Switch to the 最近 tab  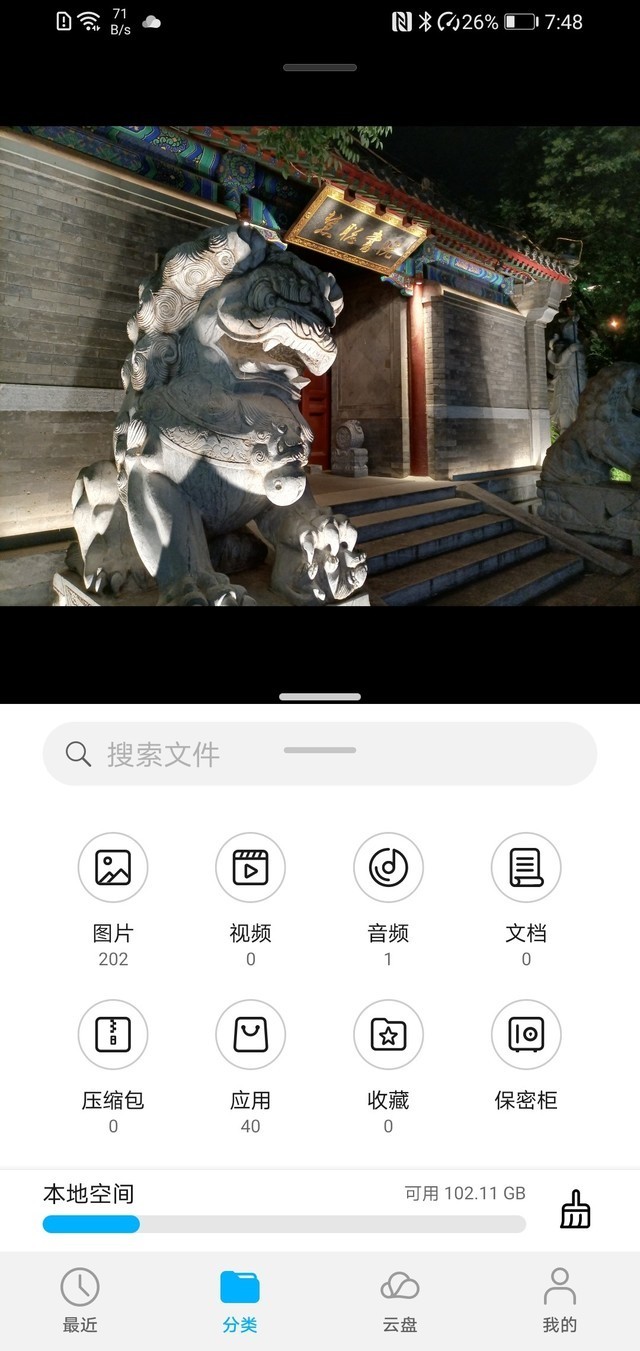[80, 1300]
